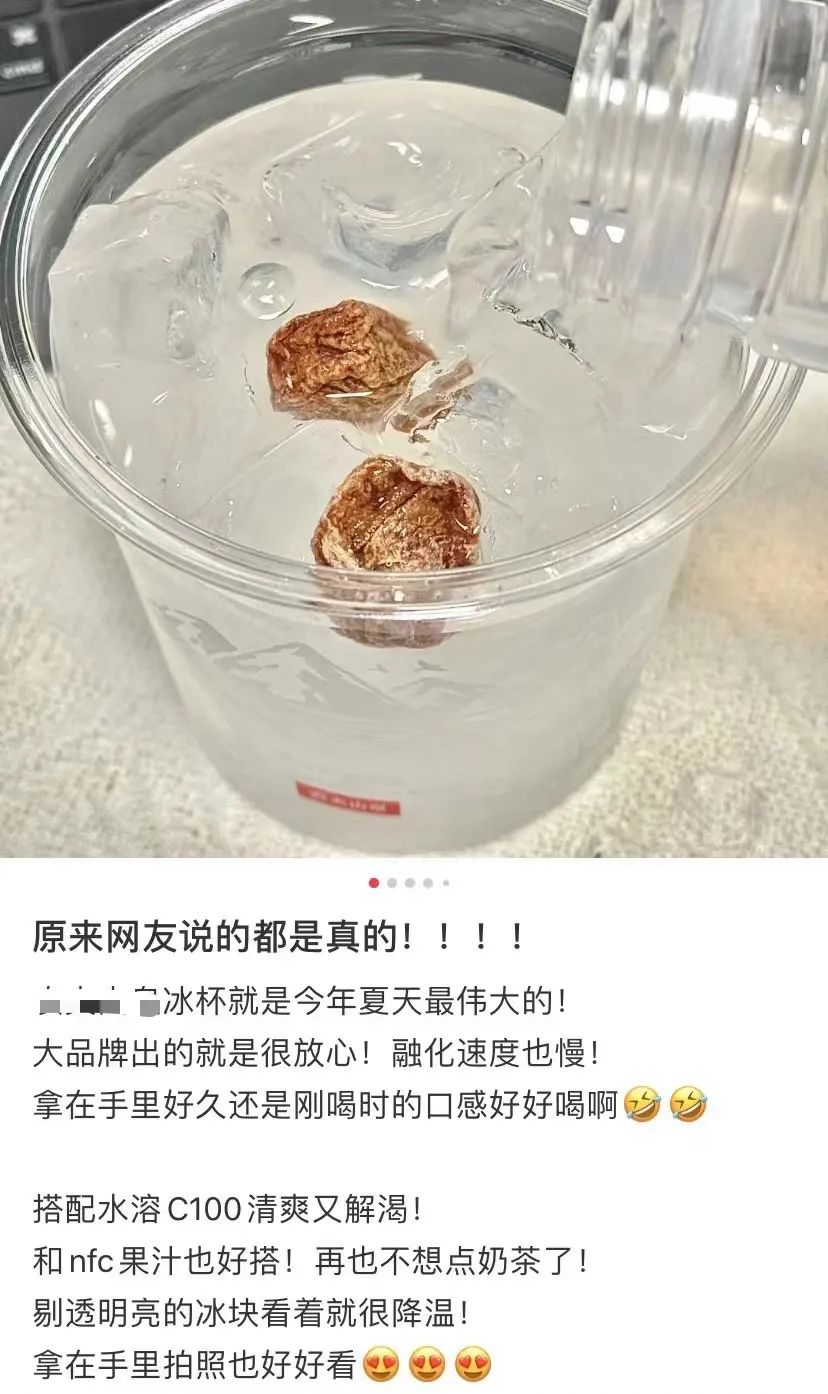828x1394 pixels.
Task: Open the iced cup photo fullscreen
Action: [414, 430]
